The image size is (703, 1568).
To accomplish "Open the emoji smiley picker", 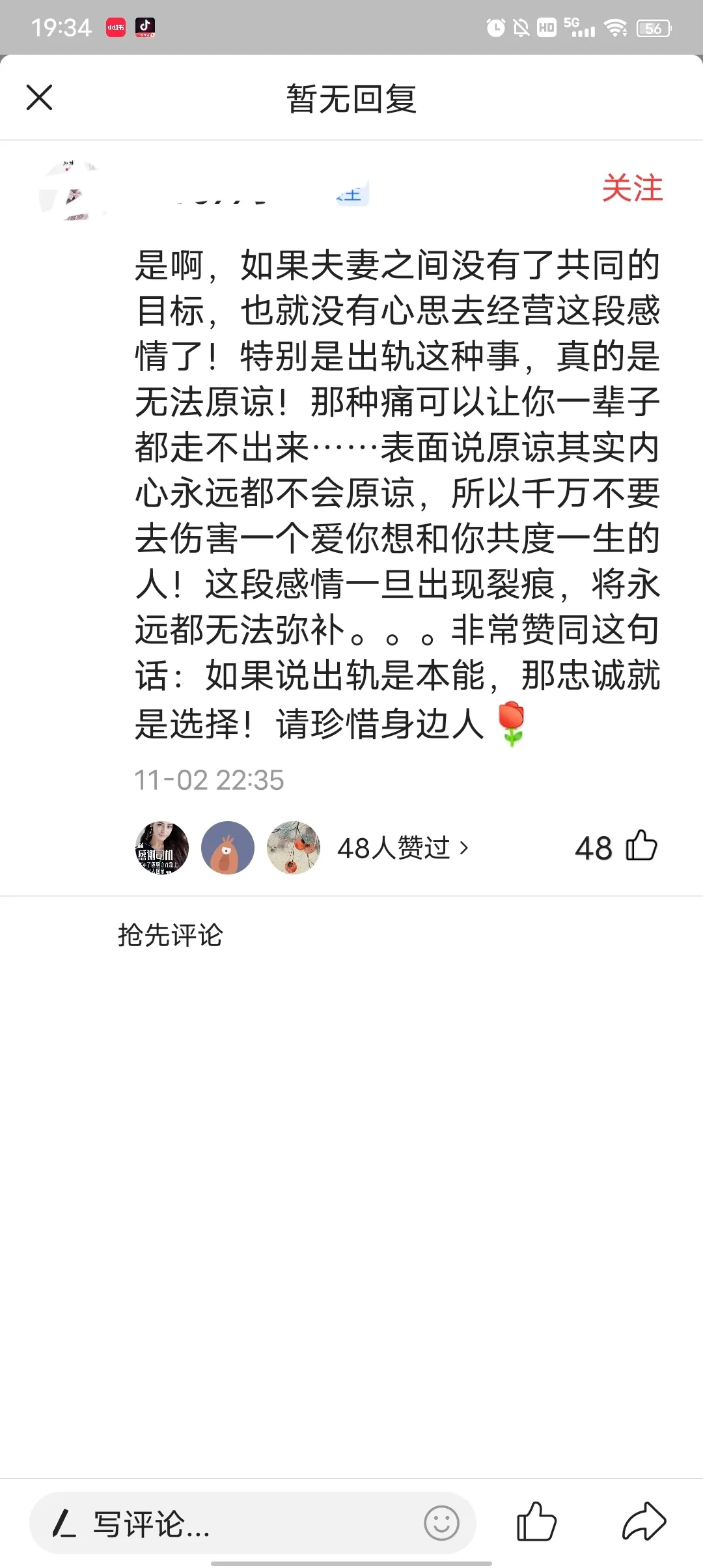I will tap(442, 1523).
